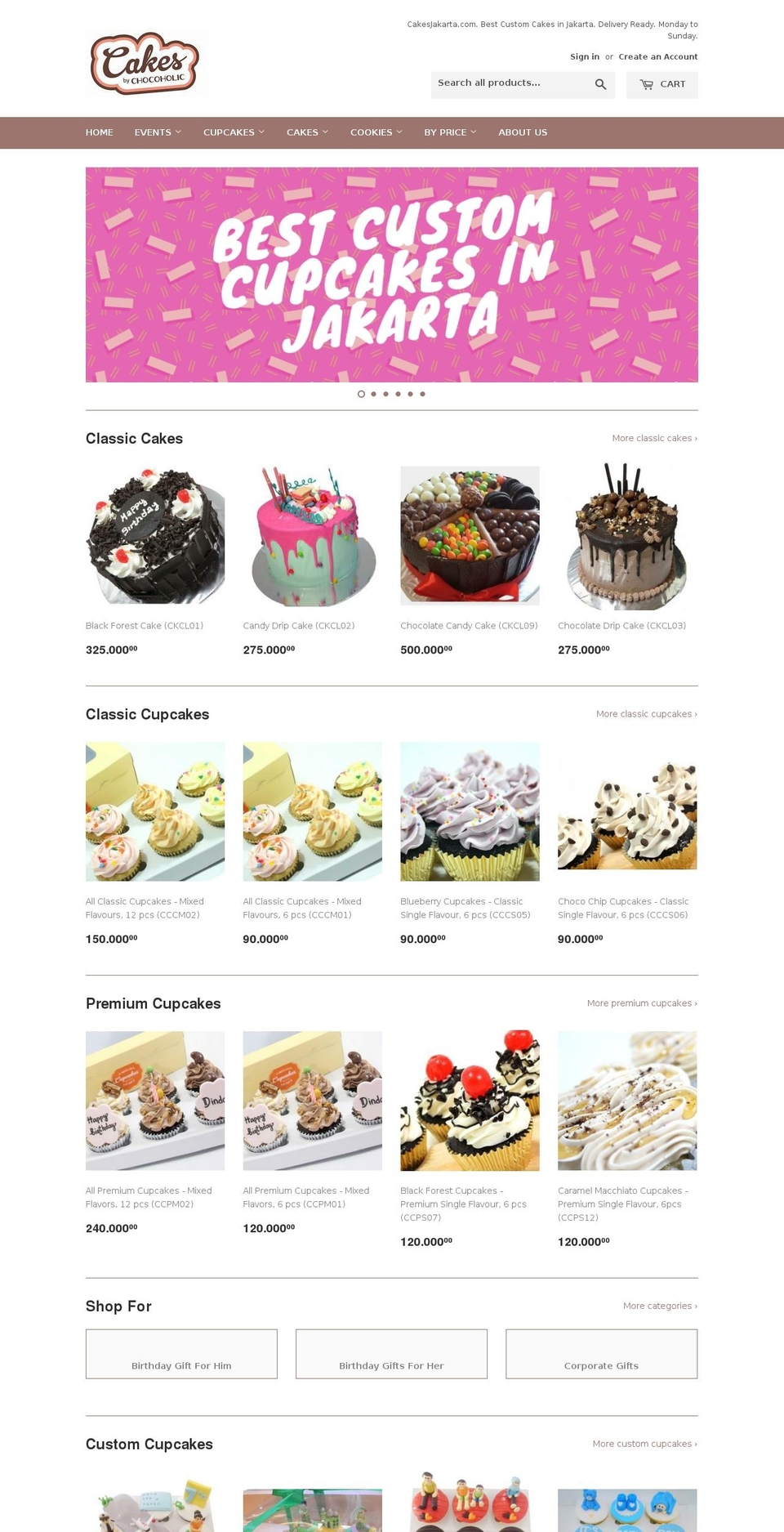This screenshot has height=1532, width=784.
Task: Select the active carousel dot
Action: coord(361,394)
